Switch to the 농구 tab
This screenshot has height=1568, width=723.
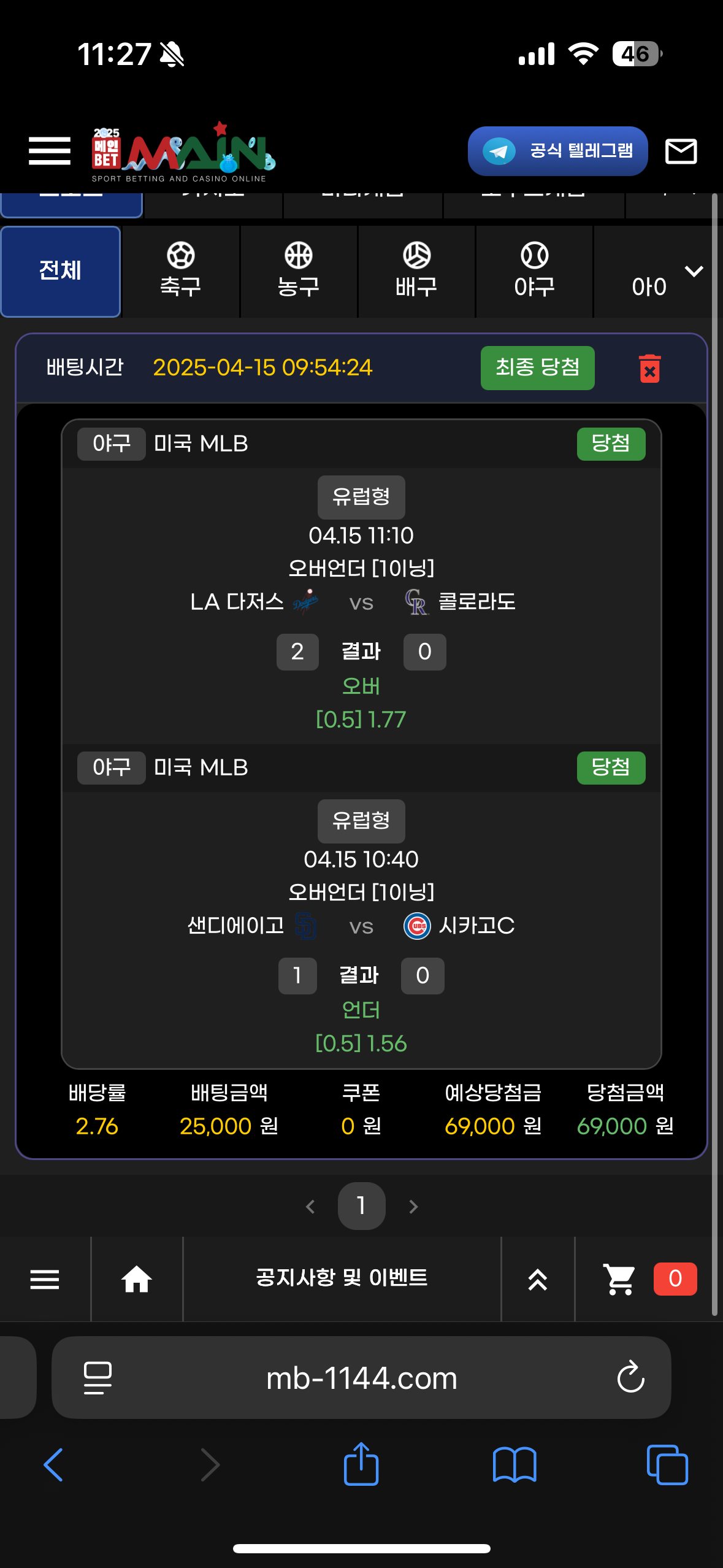point(298,271)
